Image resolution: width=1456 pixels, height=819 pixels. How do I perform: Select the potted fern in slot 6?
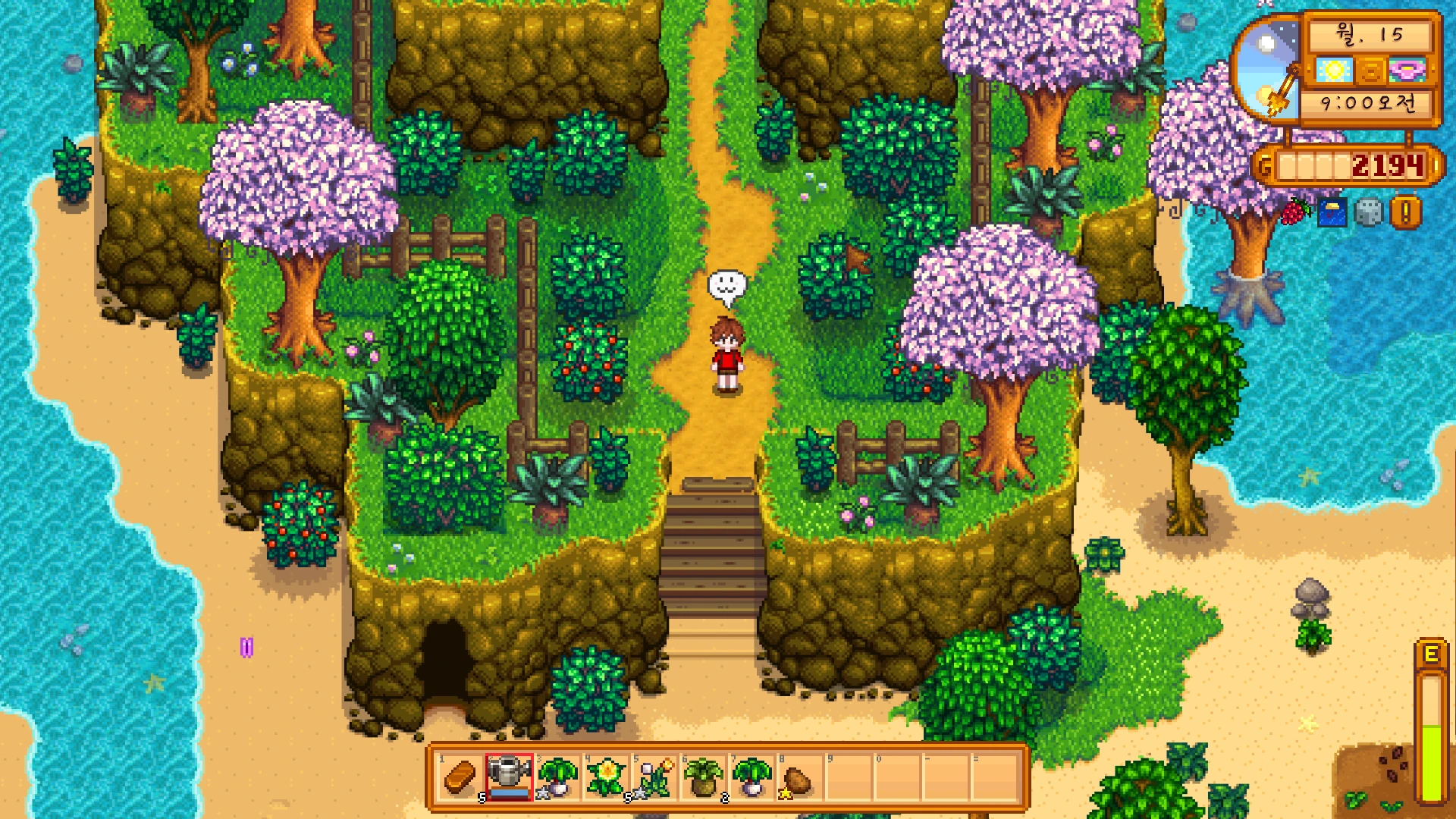pos(703,777)
